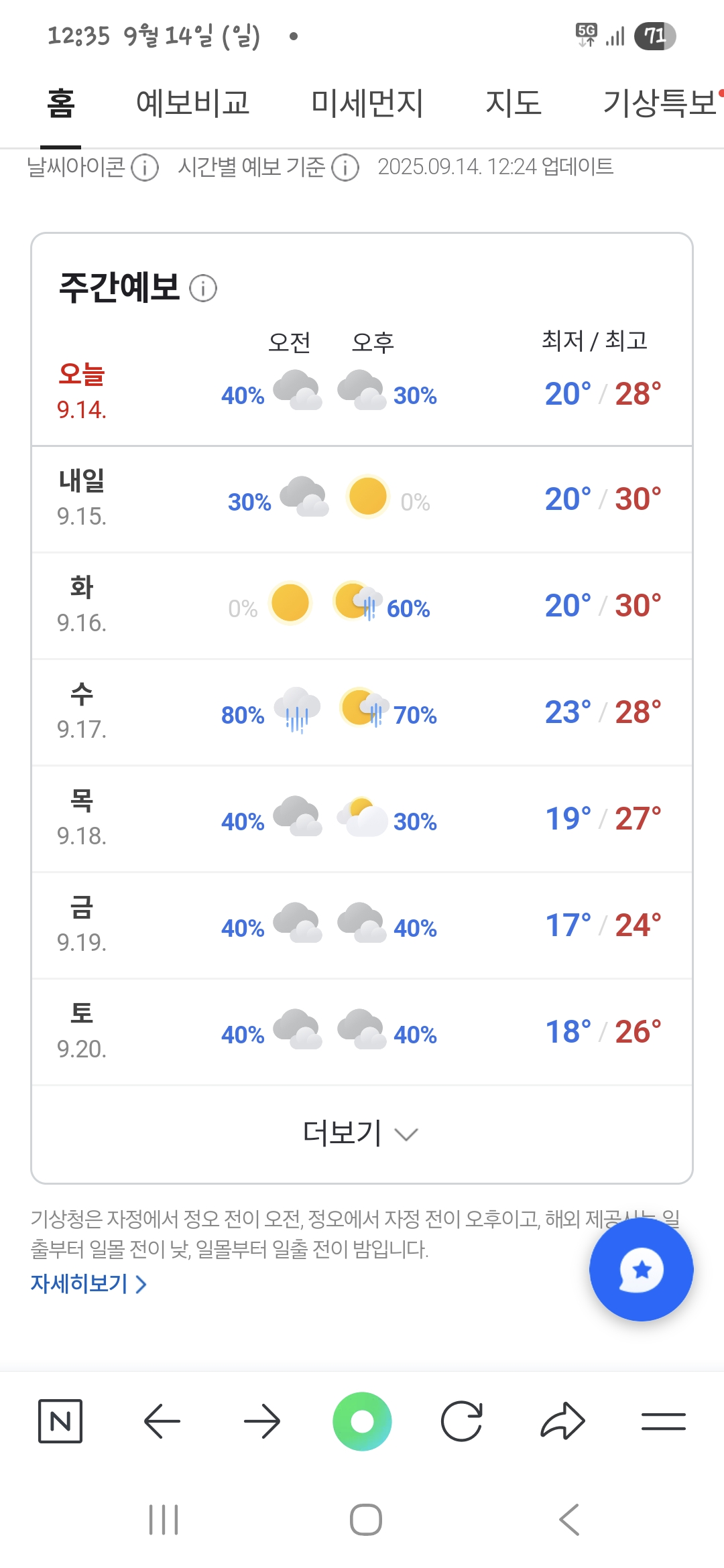
Task: Open the 미세먼지 tab
Action: 367,103
